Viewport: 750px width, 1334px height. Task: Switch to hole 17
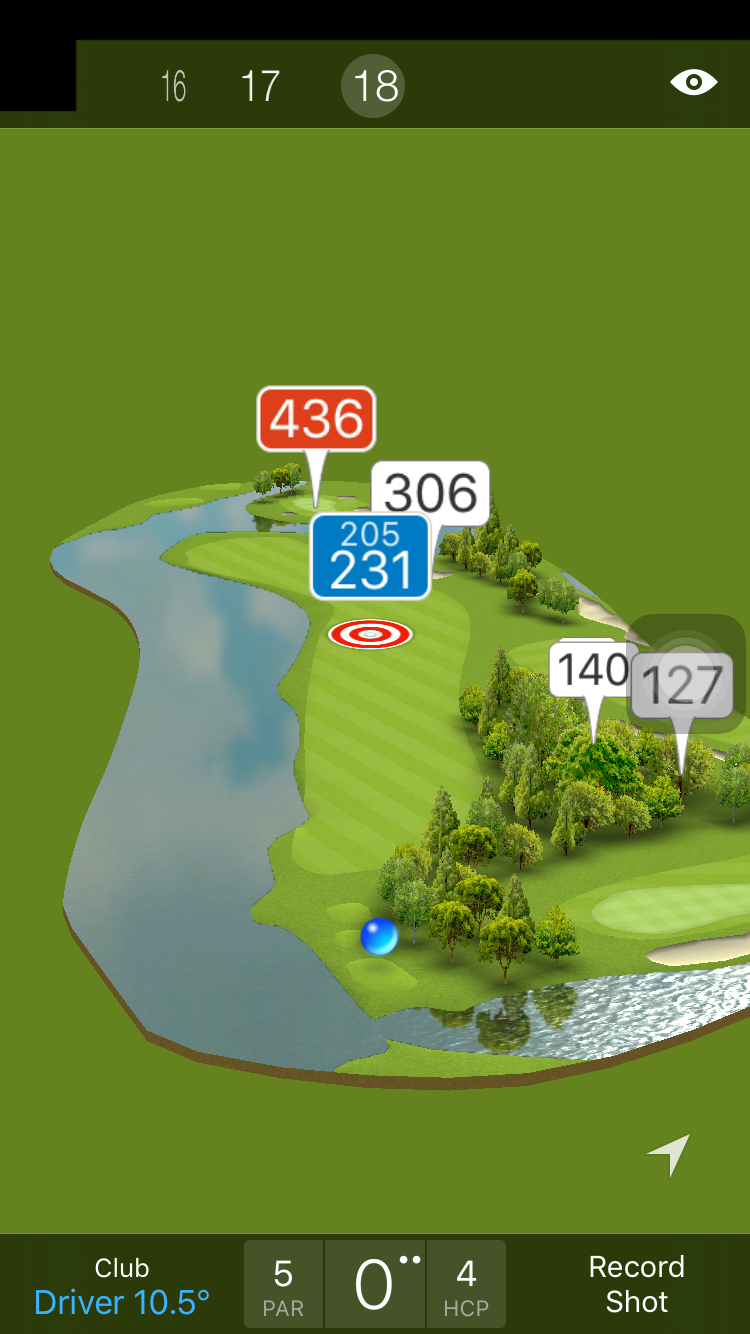pyautogui.click(x=260, y=86)
